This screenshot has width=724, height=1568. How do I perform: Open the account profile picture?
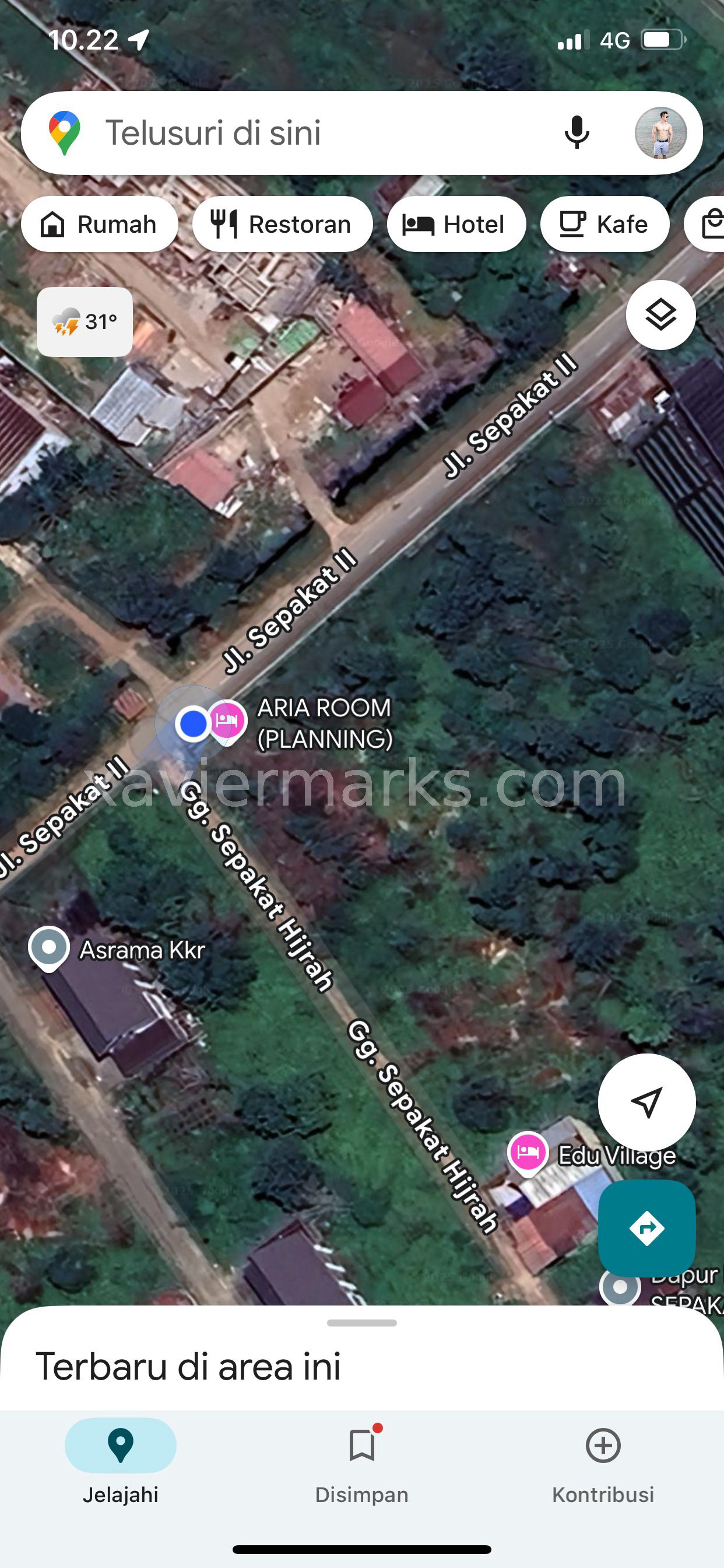(x=660, y=132)
